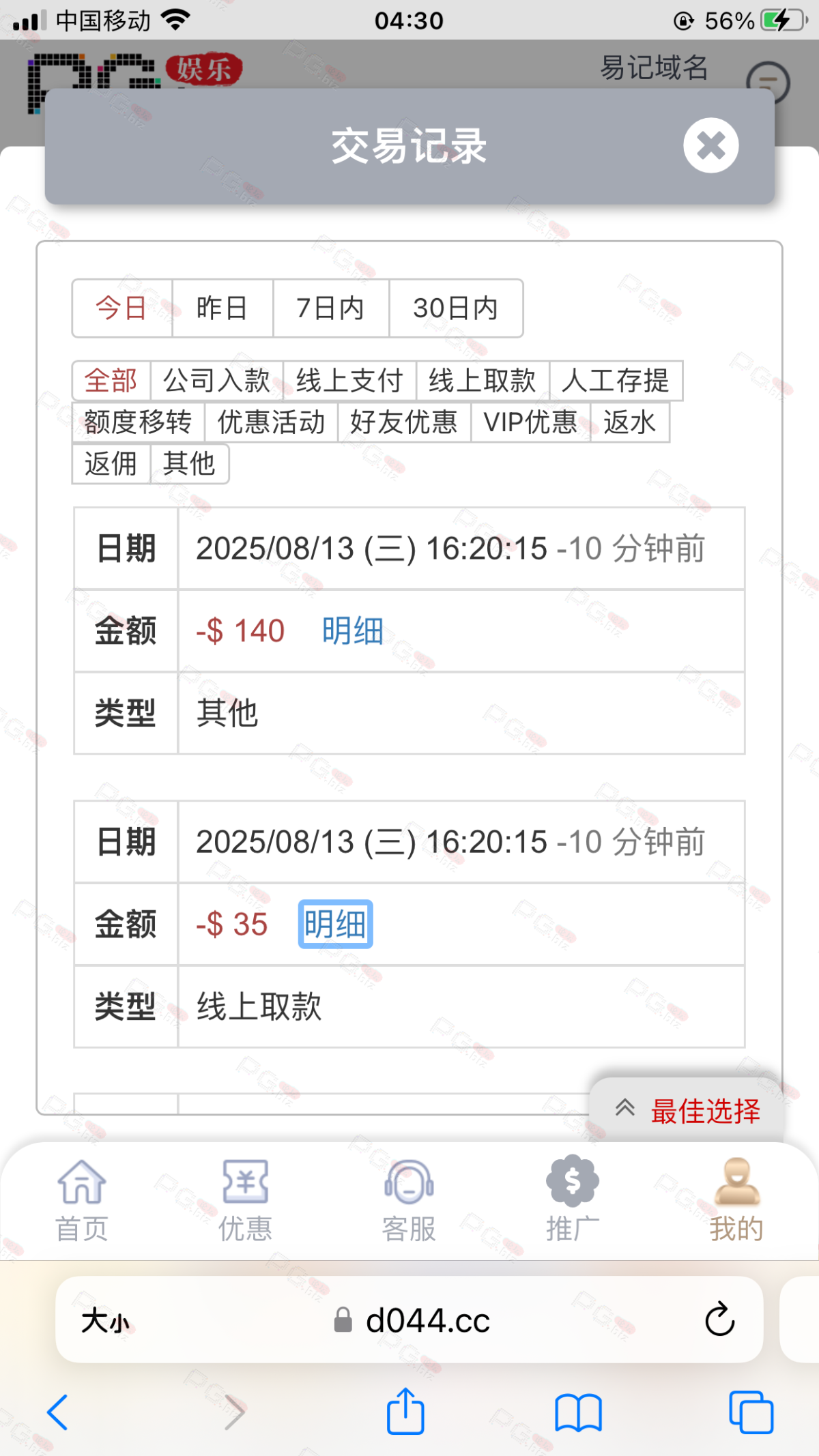Image resolution: width=819 pixels, height=1456 pixels.
Task: Filter records by 线上支付
Action: (x=349, y=381)
